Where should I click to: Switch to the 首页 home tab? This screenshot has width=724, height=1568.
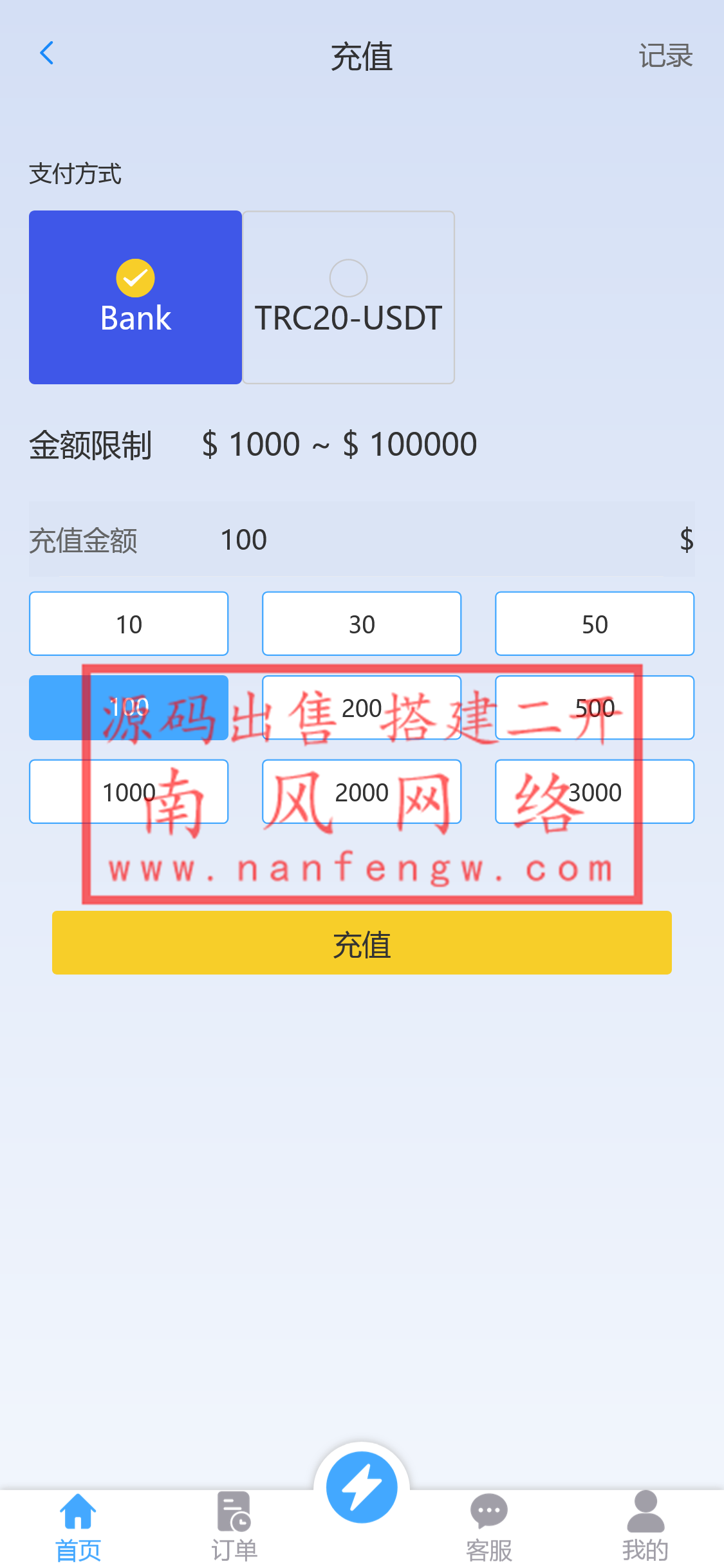(x=78, y=1527)
